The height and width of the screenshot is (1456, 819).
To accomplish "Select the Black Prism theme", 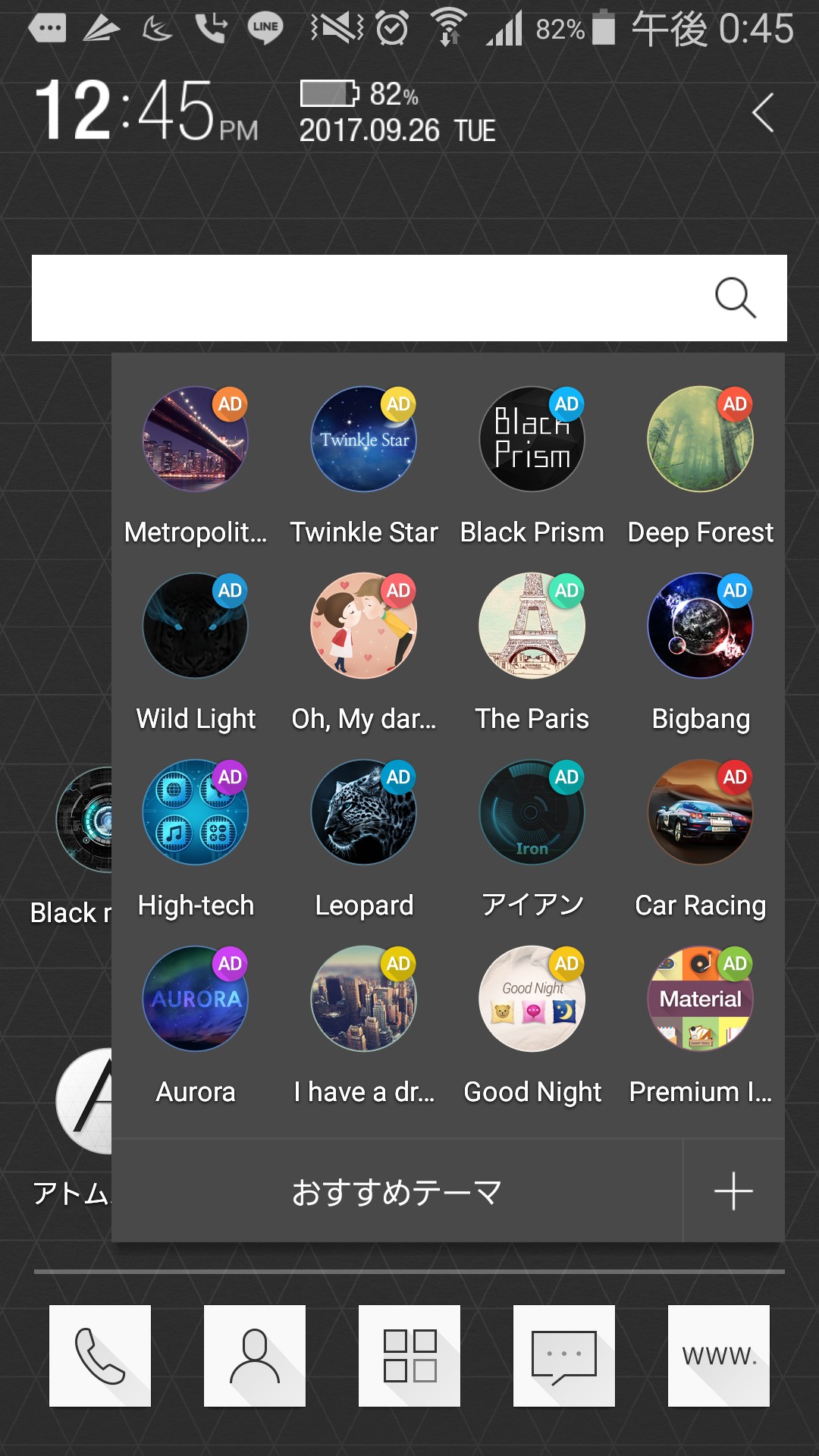I will (x=532, y=440).
